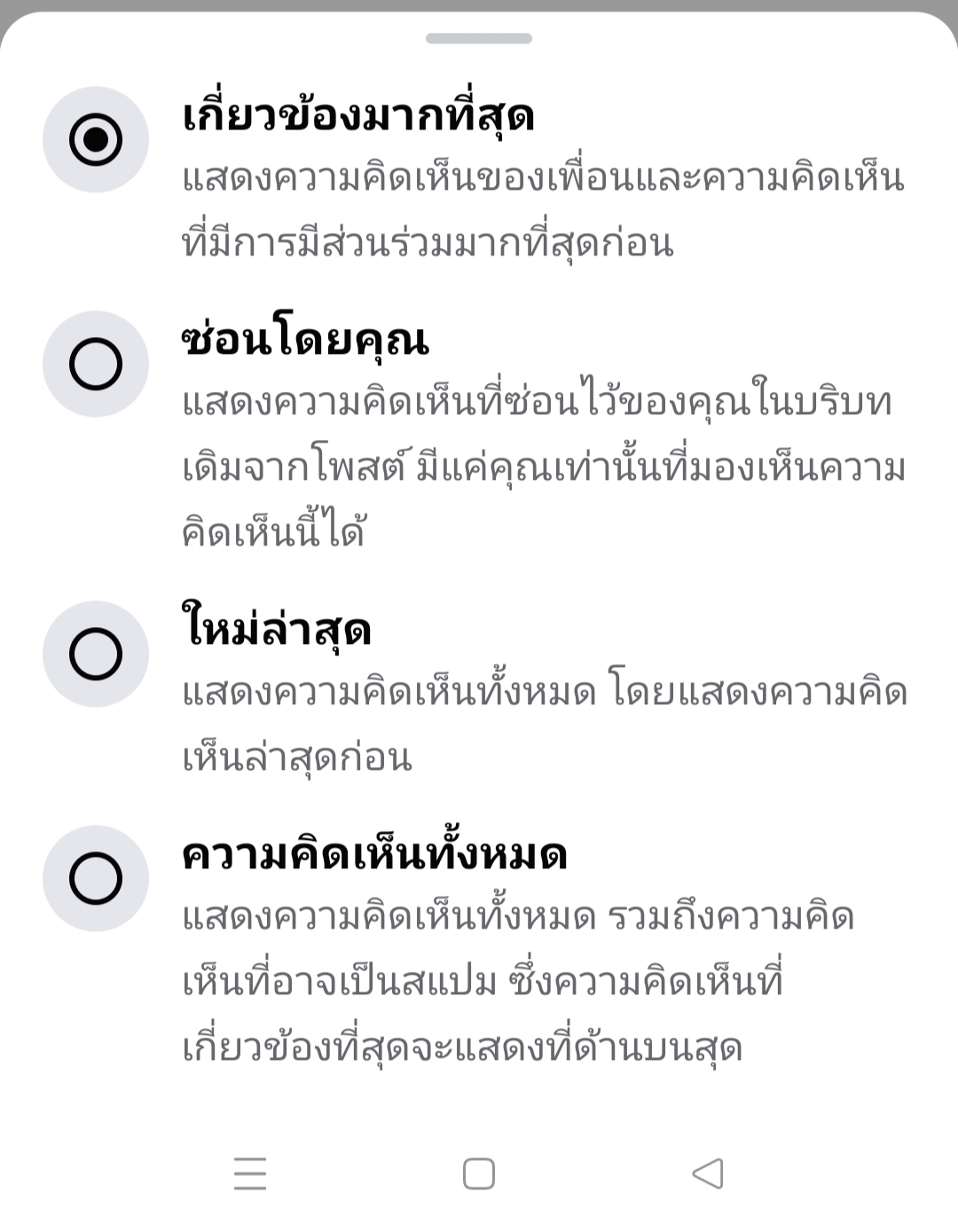Image resolution: width=958 pixels, height=1232 pixels.
Task: Go to the home screen
Action: [479, 1173]
